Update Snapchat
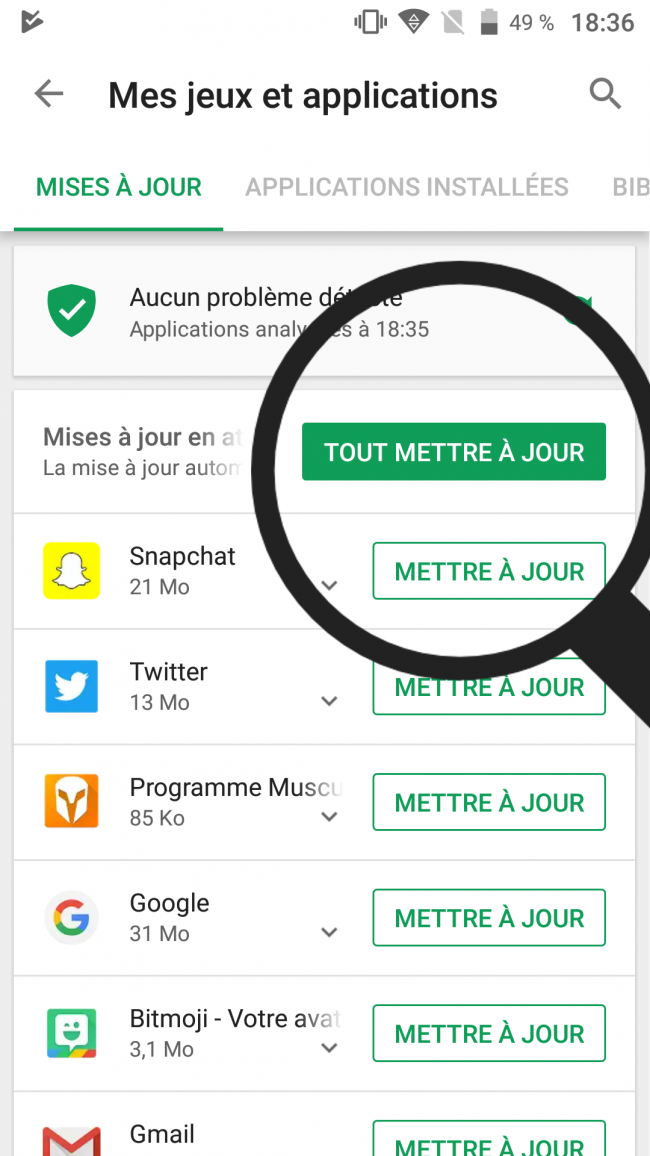Screen dimensions: 650x1156 pyautogui.click(x=489, y=571)
